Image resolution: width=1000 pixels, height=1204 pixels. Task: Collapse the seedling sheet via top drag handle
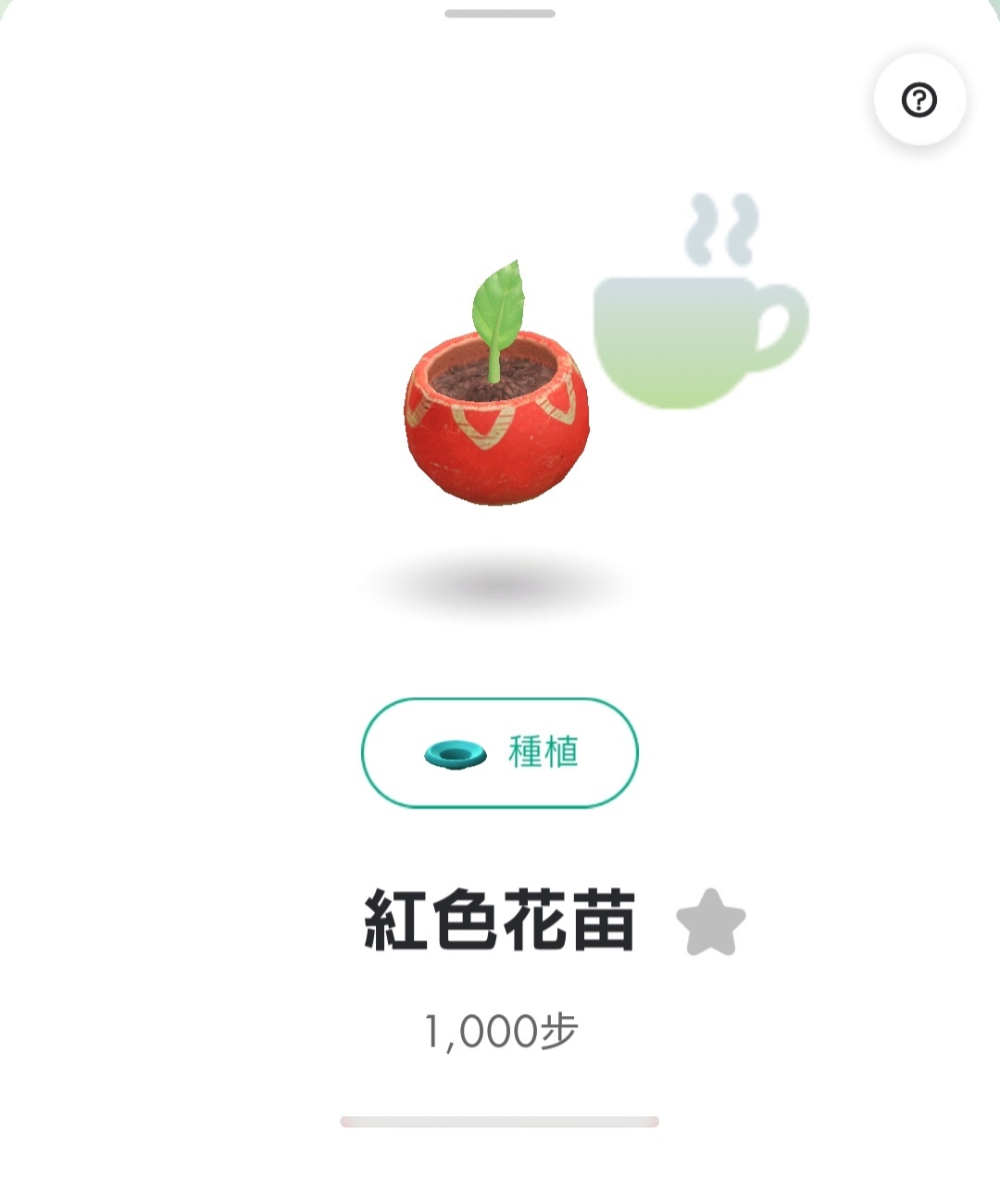pyautogui.click(x=498, y=11)
